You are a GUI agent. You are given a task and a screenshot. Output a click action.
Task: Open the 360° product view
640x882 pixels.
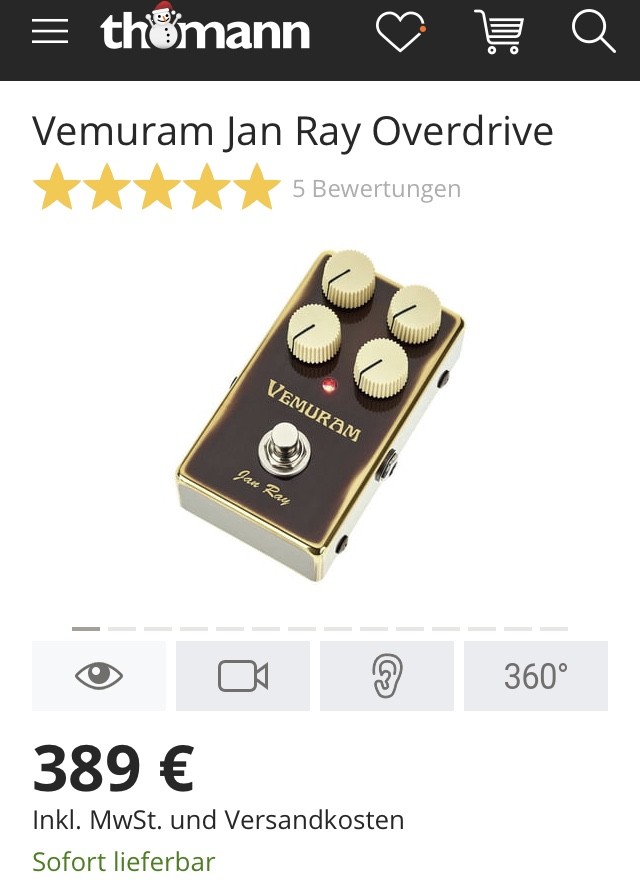pos(535,677)
